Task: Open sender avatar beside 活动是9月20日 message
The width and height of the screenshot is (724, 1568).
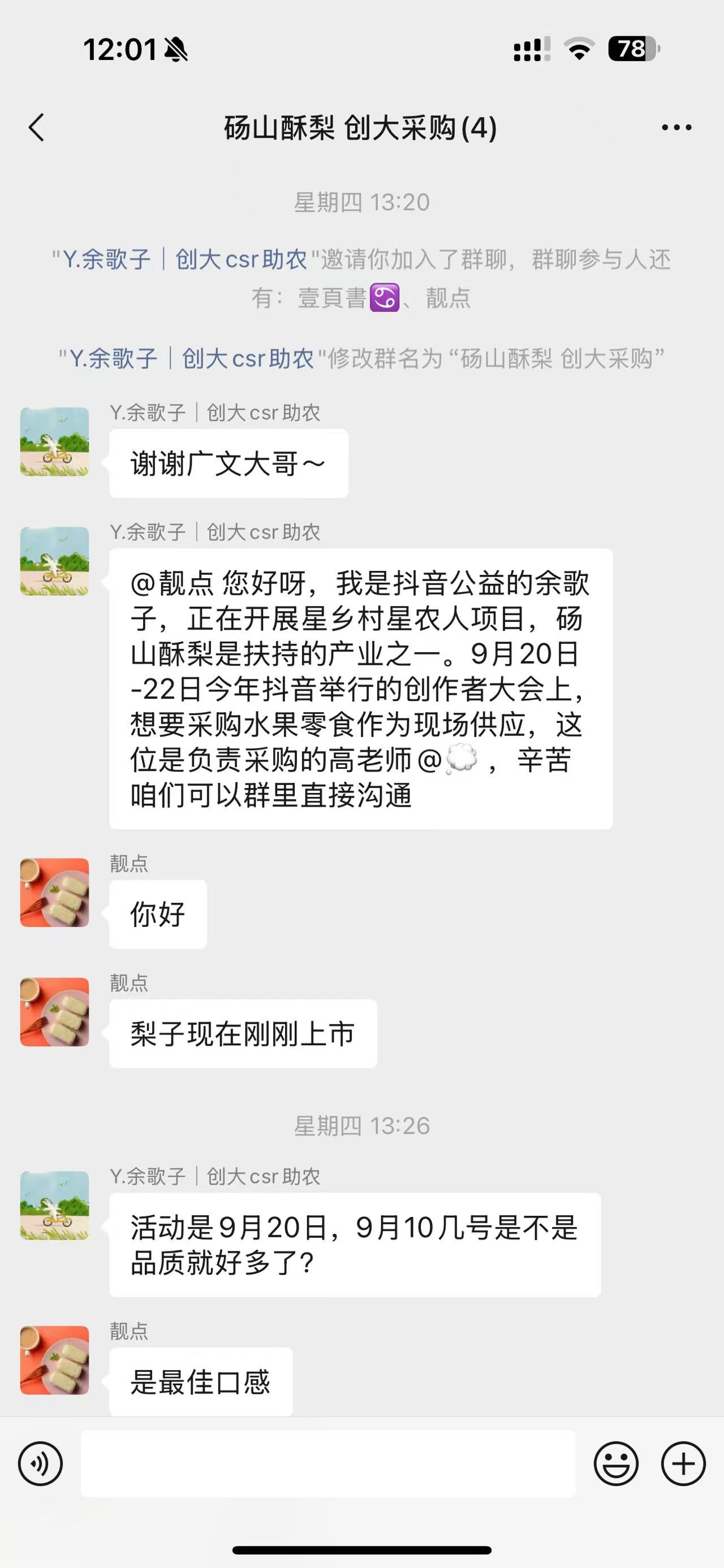Action: pos(55,1205)
